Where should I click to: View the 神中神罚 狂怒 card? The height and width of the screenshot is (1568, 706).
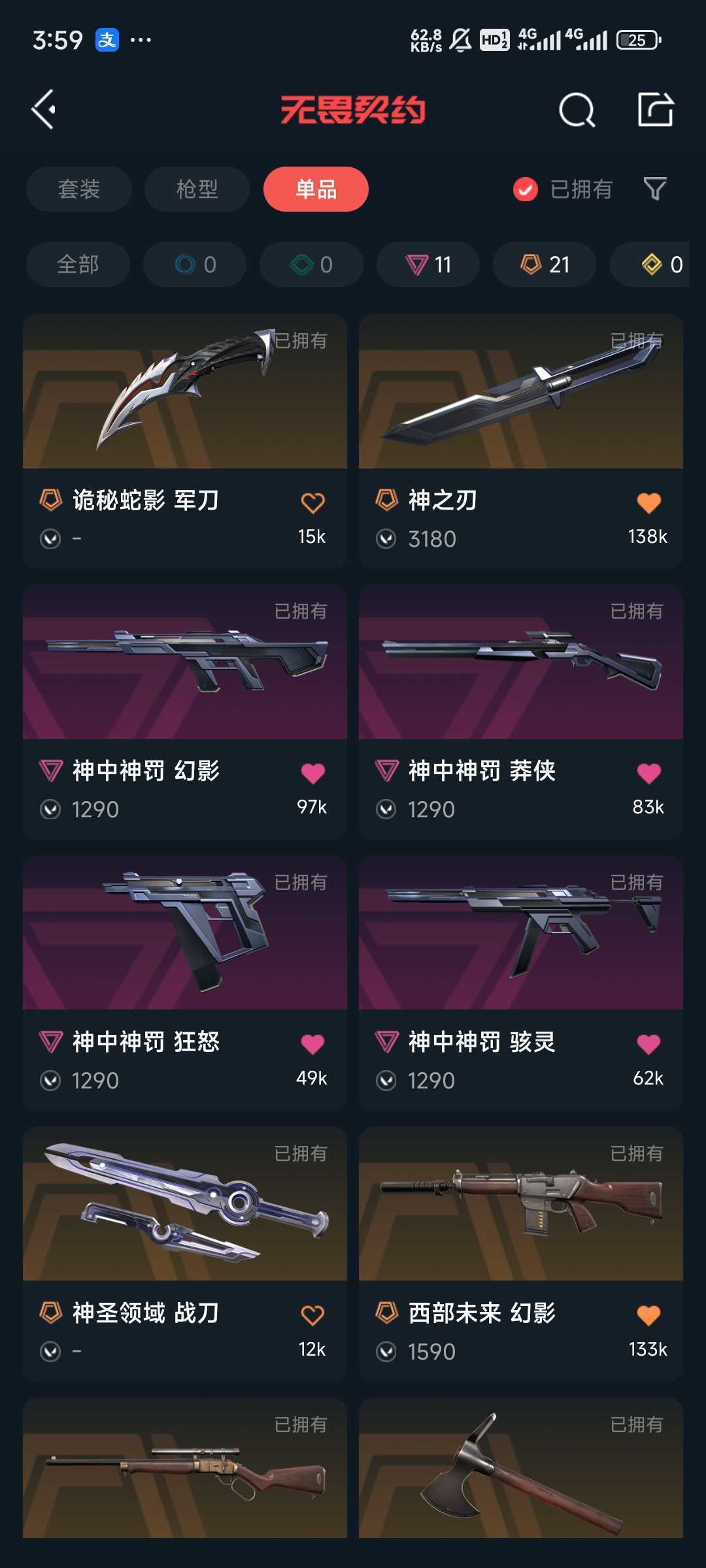(x=185, y=983)
